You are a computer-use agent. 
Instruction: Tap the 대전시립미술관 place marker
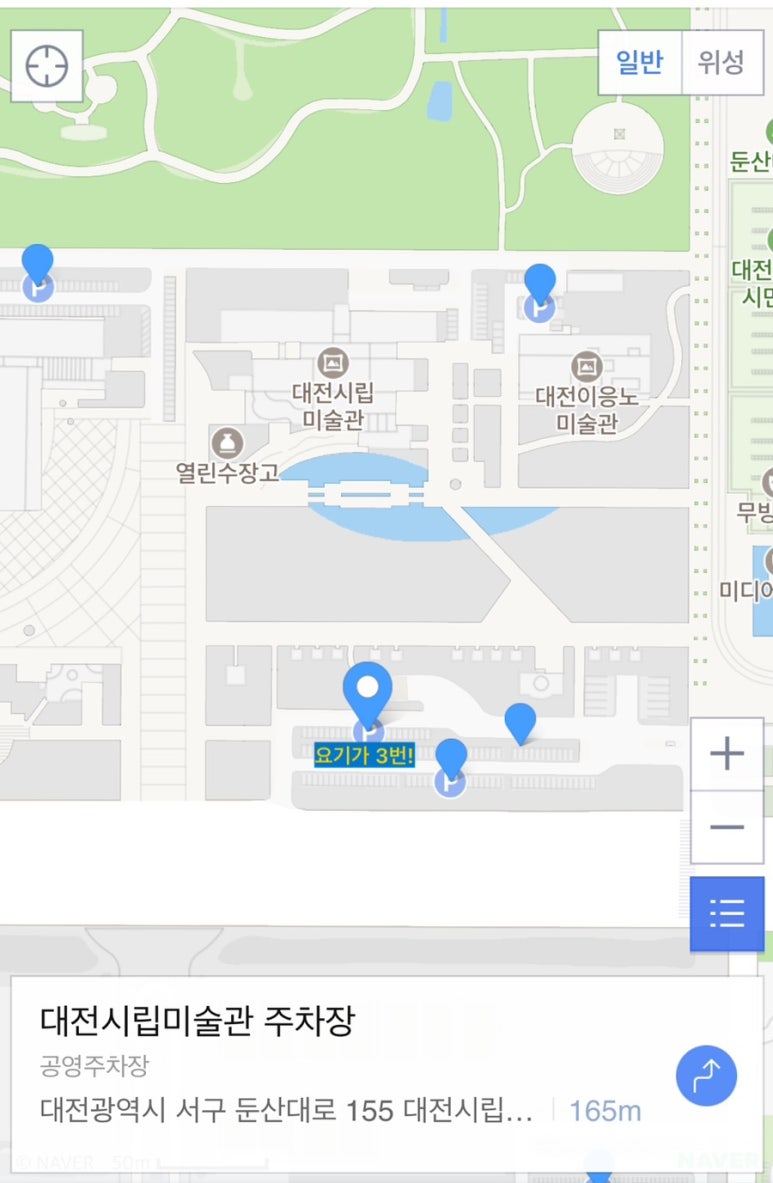coord(333,363)
